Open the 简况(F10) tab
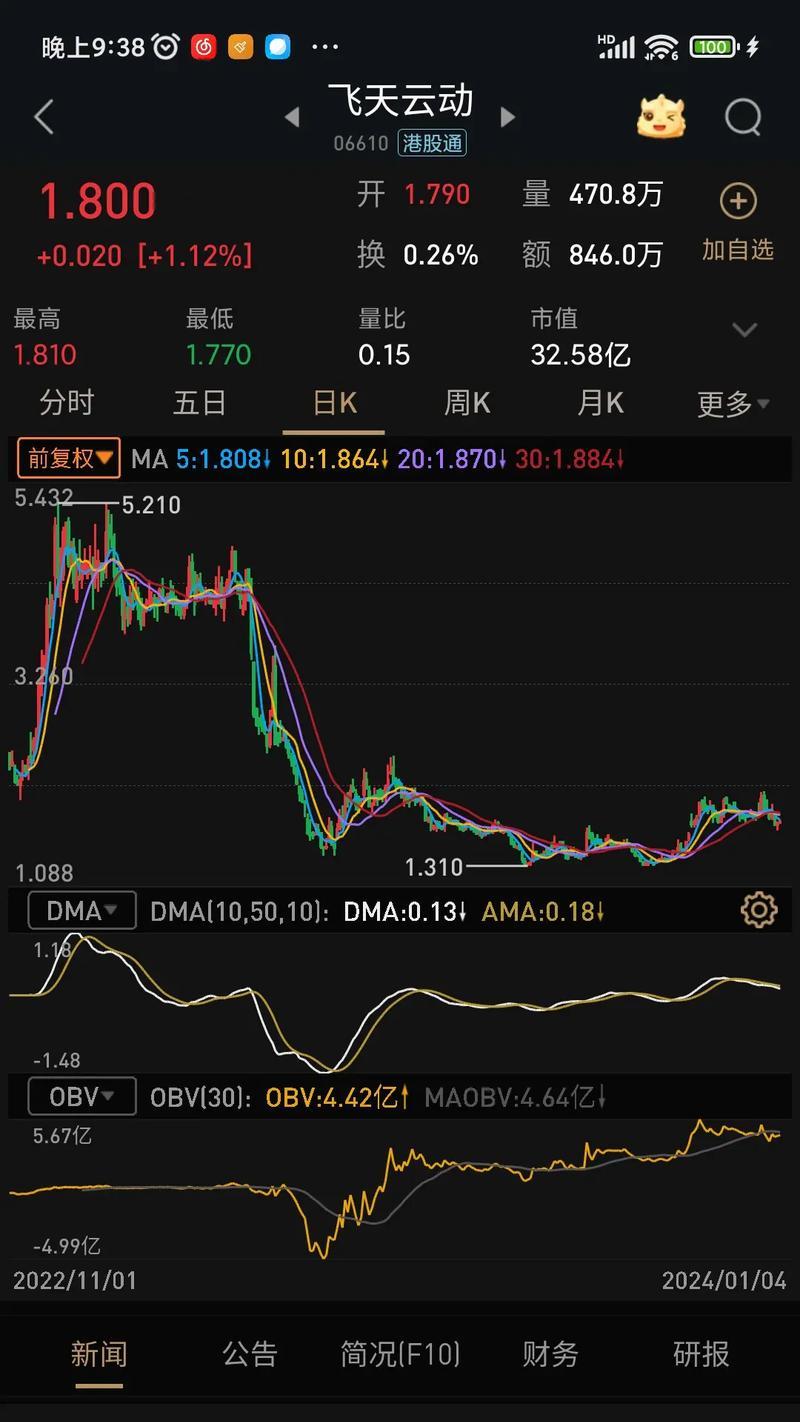This screenshot has height=1422, width=800. click(400, 1354)
